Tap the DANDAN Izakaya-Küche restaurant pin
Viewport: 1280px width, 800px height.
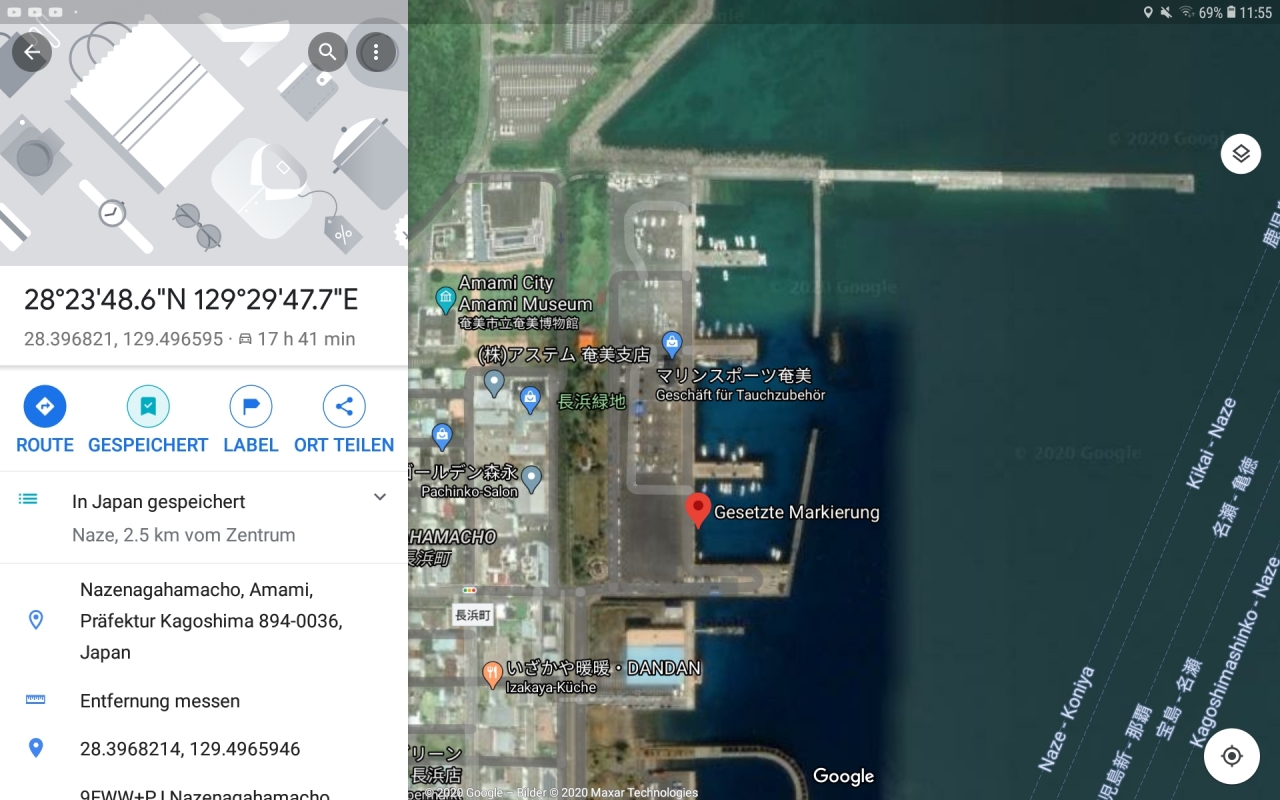(x=492, y=674)
